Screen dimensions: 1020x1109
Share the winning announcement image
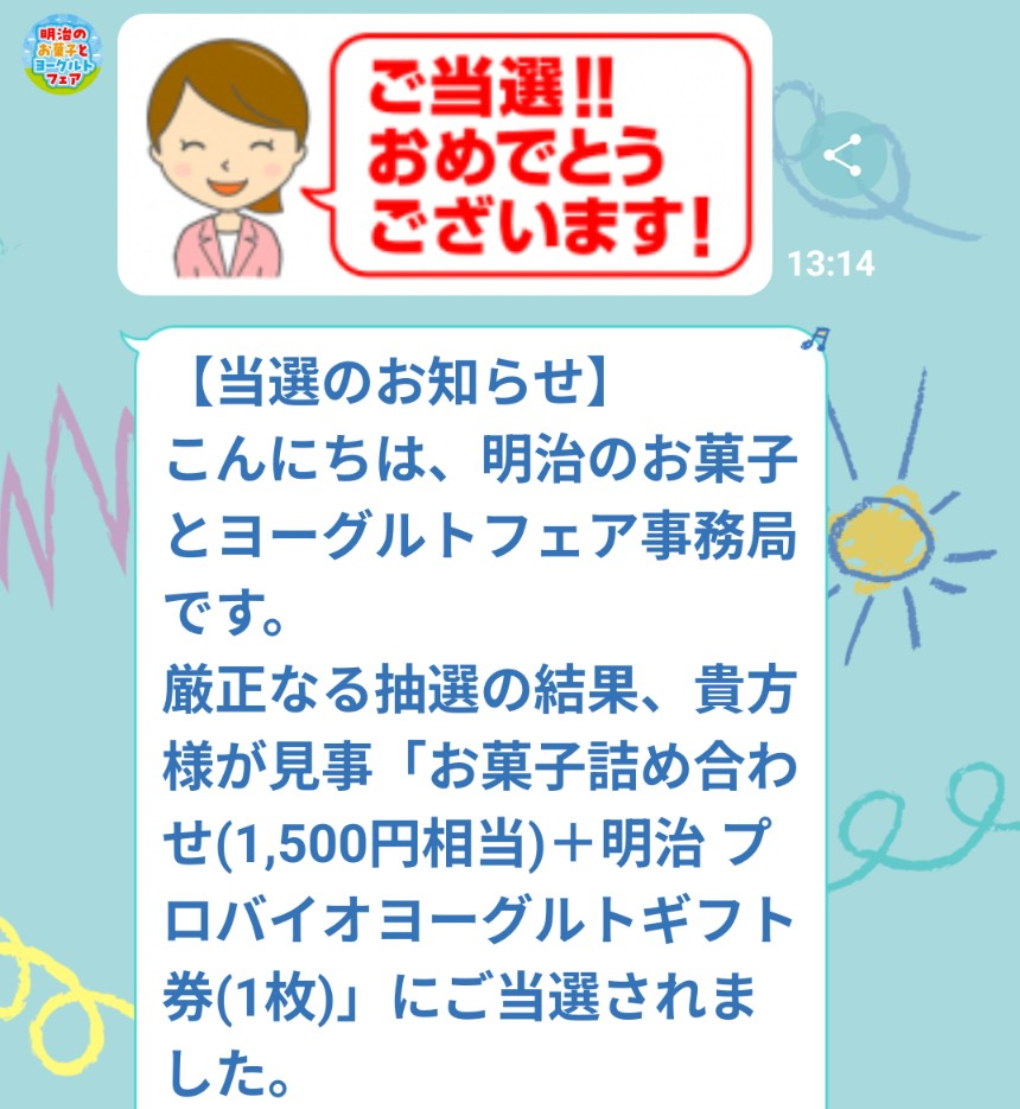click(x=842, y=155)
